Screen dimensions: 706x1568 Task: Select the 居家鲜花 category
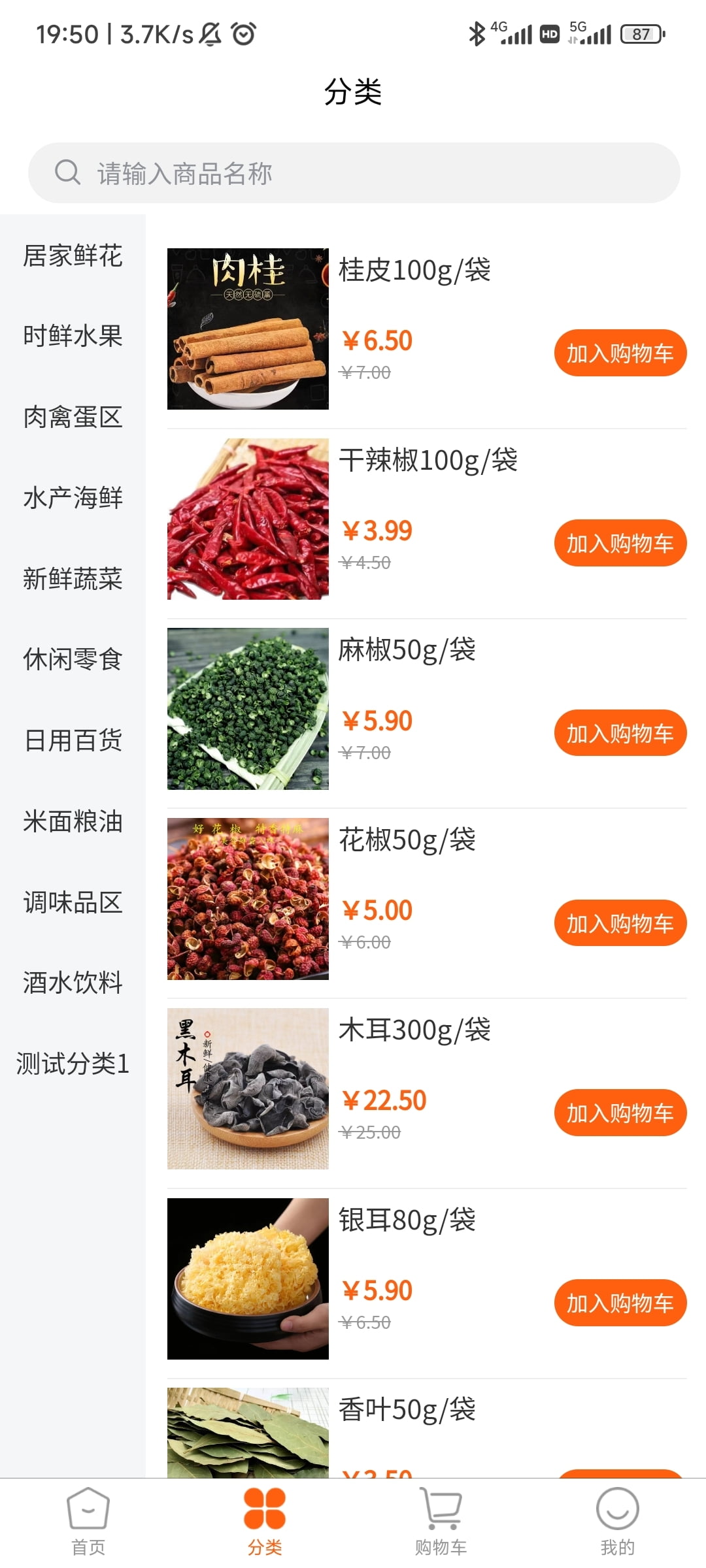click(x=73, y=255)
